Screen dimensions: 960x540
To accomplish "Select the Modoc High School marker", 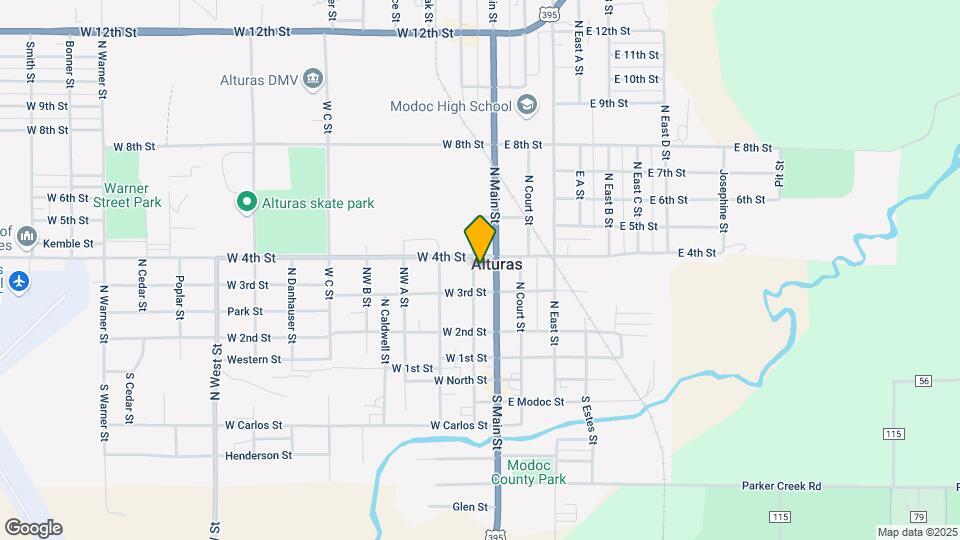I will (x=528, y=106).
